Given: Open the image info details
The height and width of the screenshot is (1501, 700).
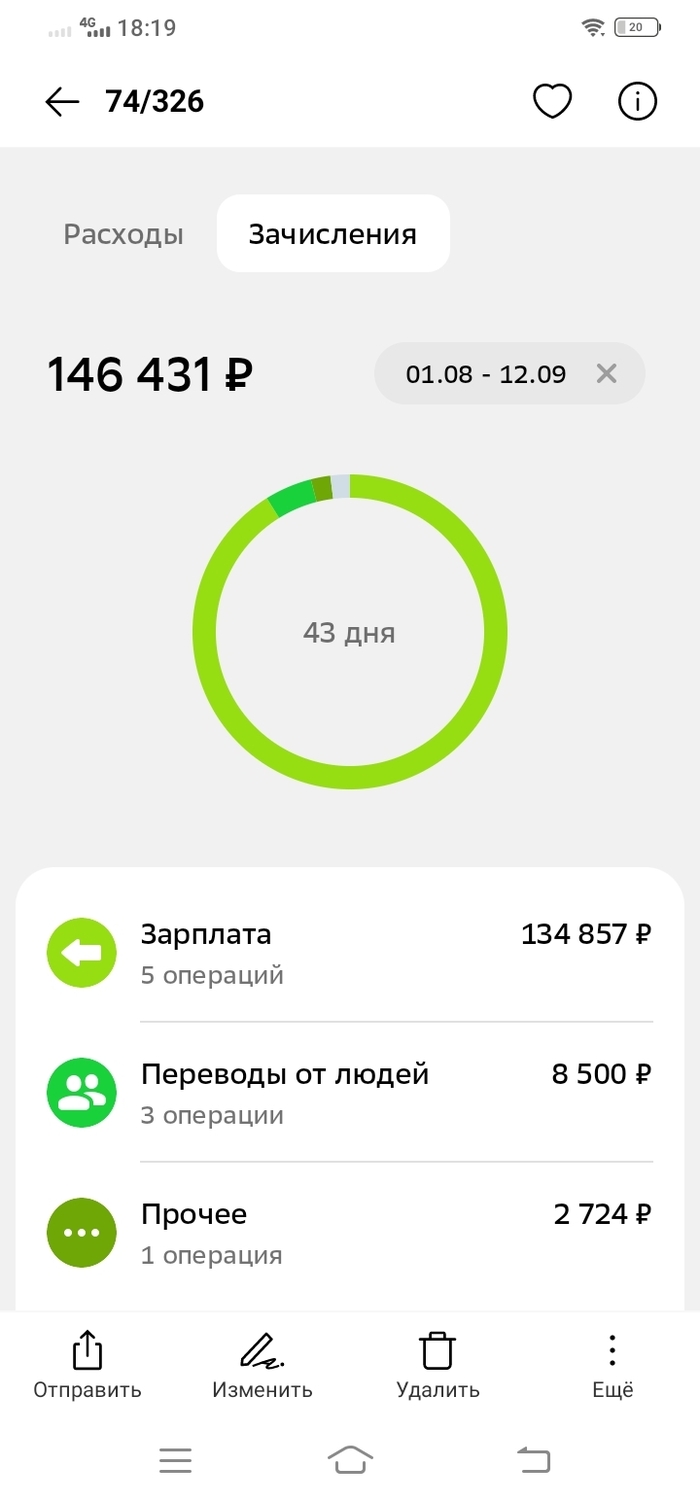Looking at the screenshot, I should (637, 102).
